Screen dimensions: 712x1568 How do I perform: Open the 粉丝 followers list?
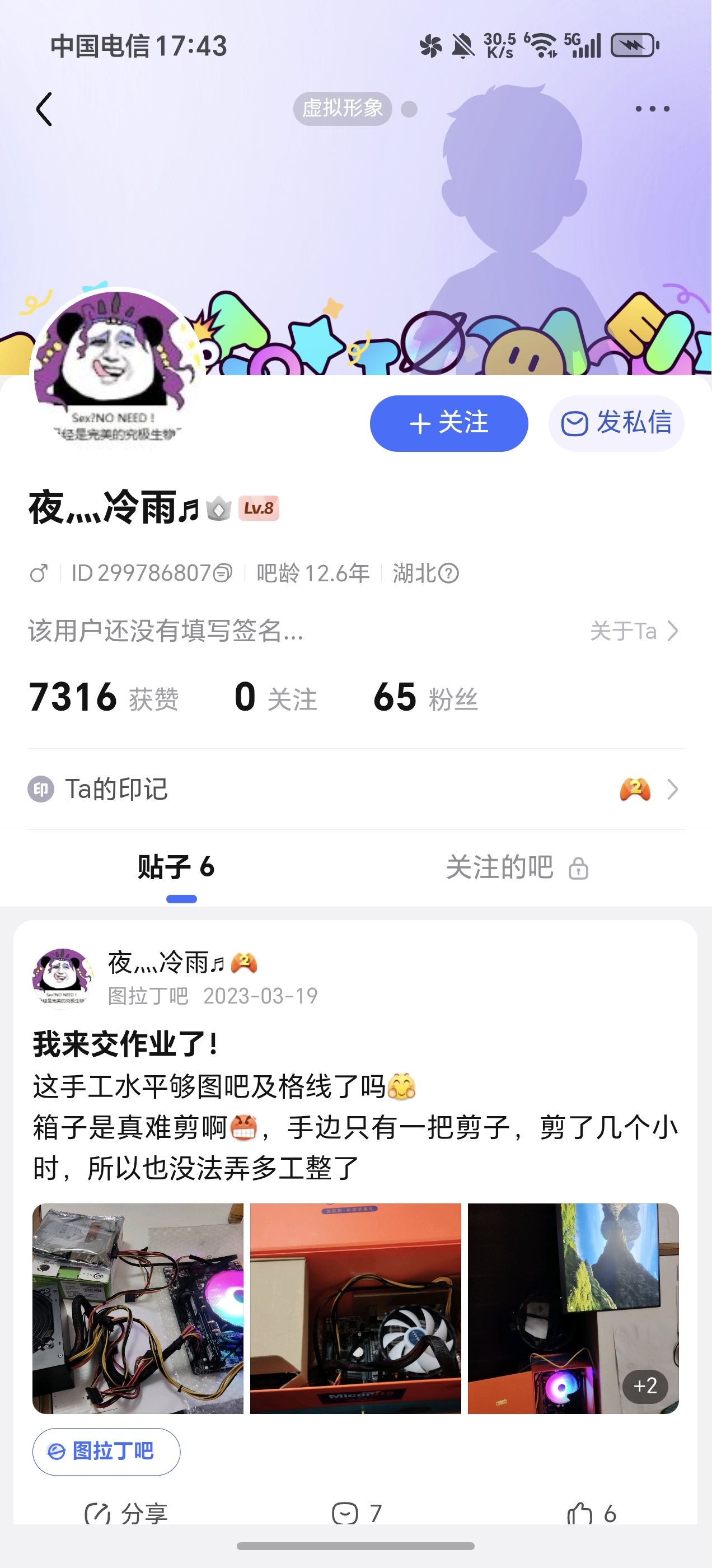point(425,698)
